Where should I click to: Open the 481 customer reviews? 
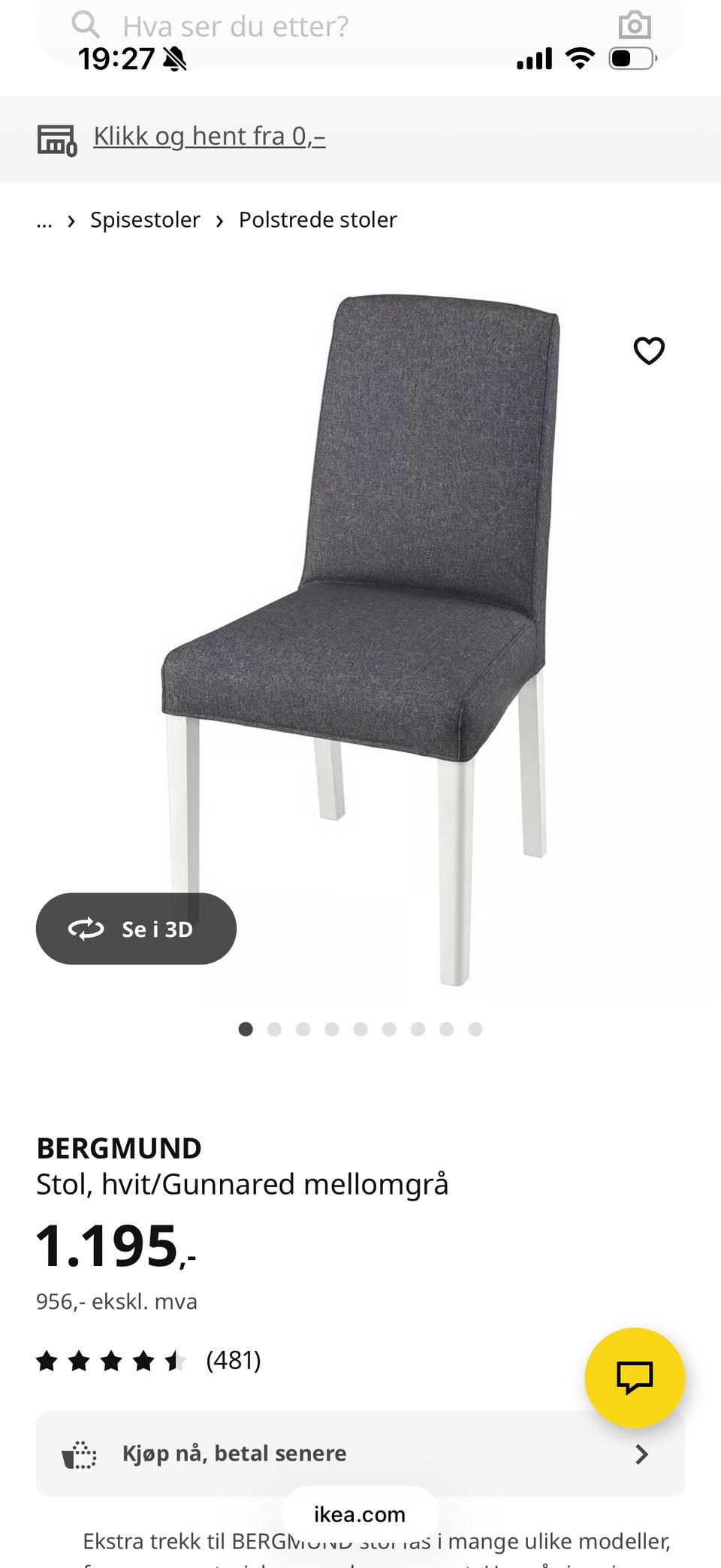[x=233, y=1360]
